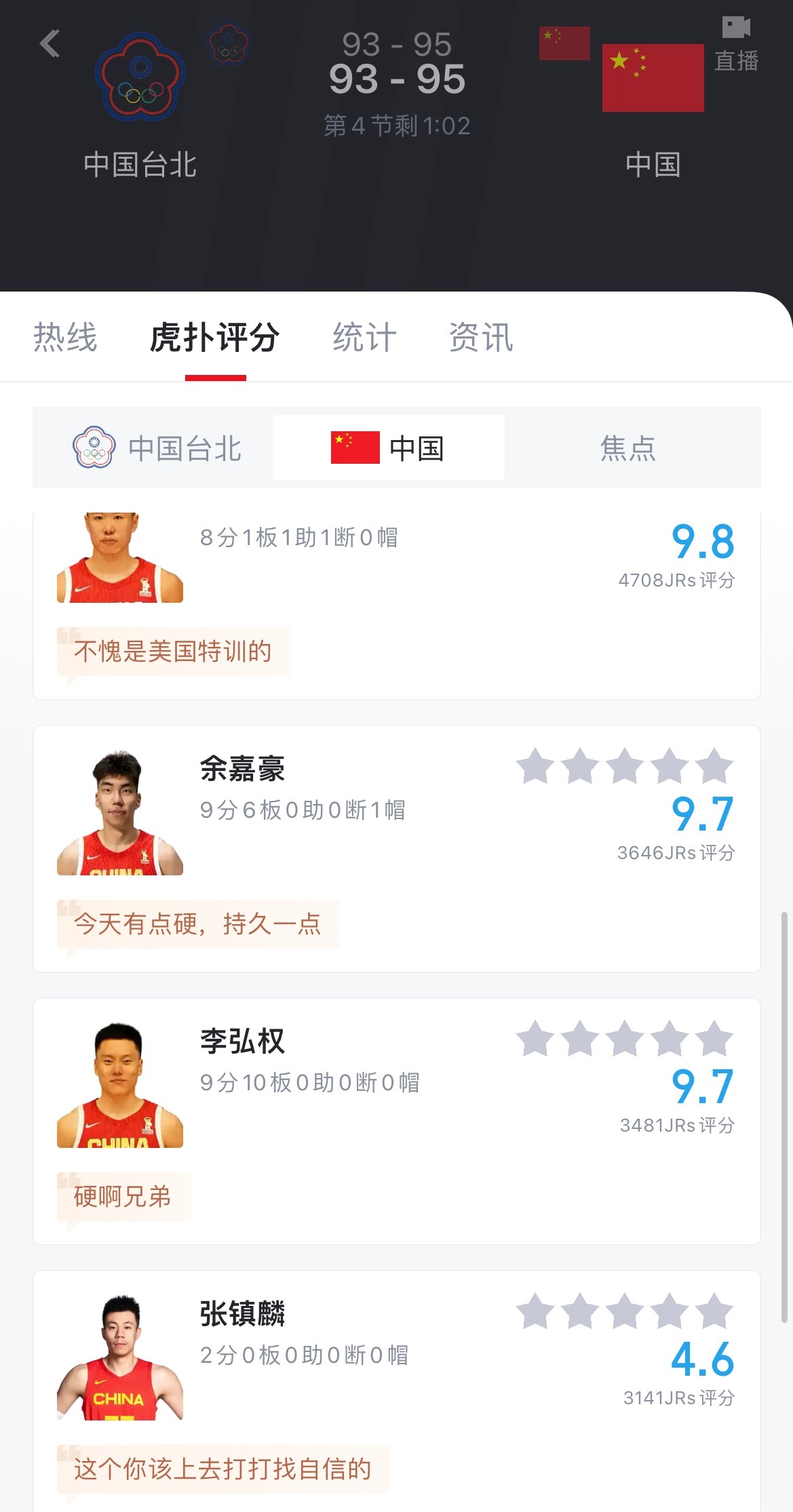The width and height of the screenshot is (793, 1512).
Task: Select the 焦点 highlights view
Action: coord(627,447)
